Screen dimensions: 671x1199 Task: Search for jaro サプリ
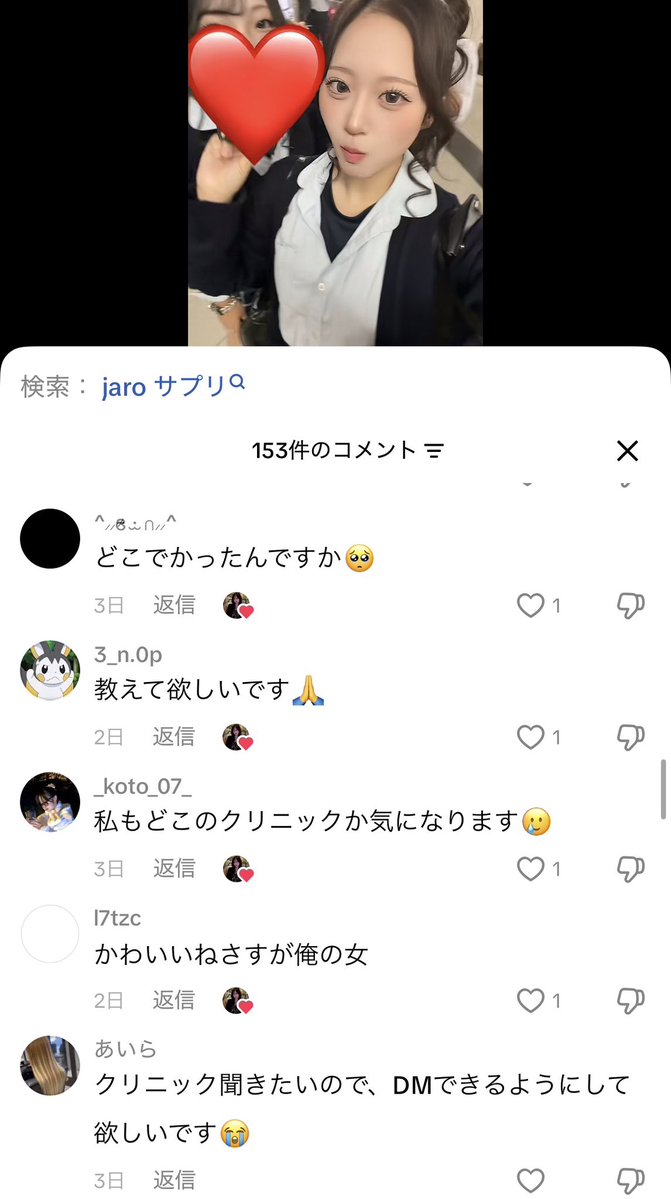(173, 386)
